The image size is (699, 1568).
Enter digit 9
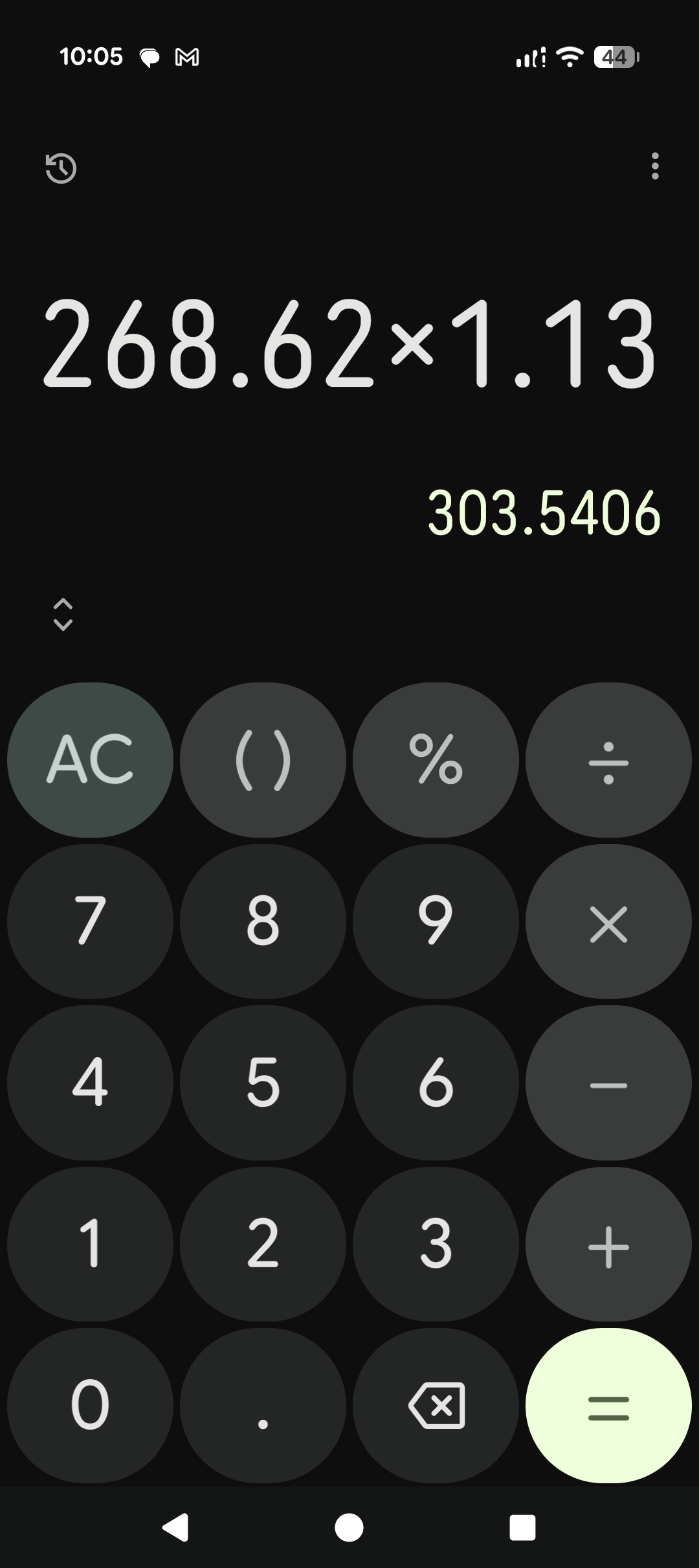click(436, 921)
